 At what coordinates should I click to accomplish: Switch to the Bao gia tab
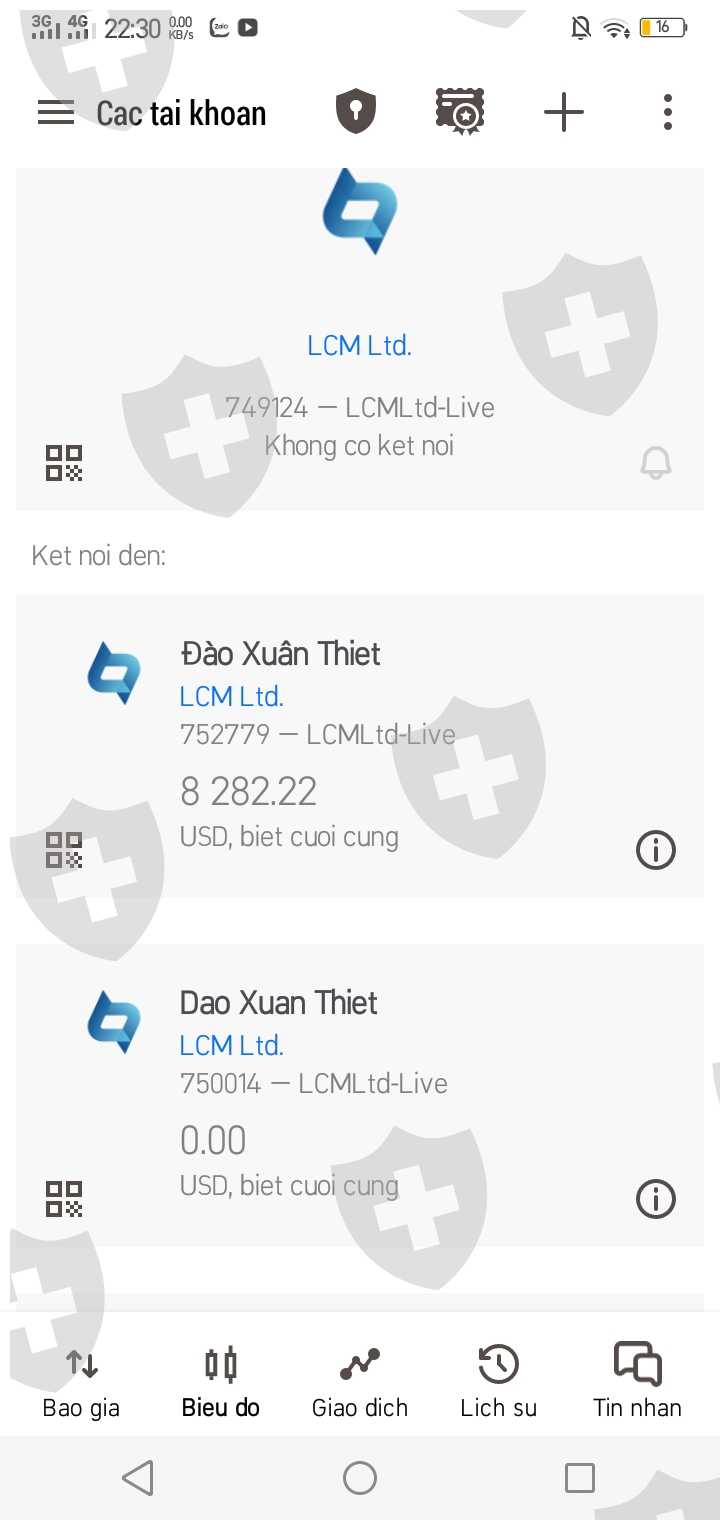tap(81, 1382)
